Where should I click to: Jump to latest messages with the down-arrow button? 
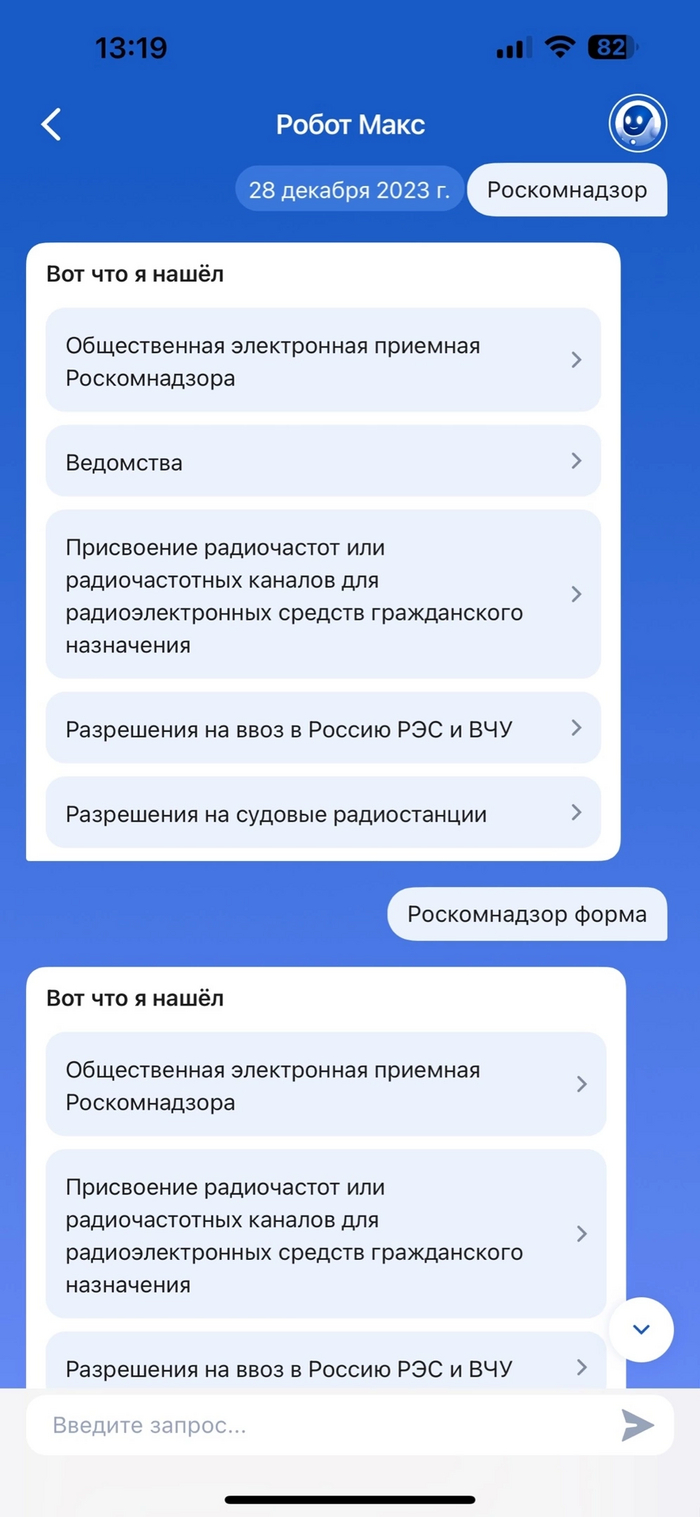tap(641, 1329)
